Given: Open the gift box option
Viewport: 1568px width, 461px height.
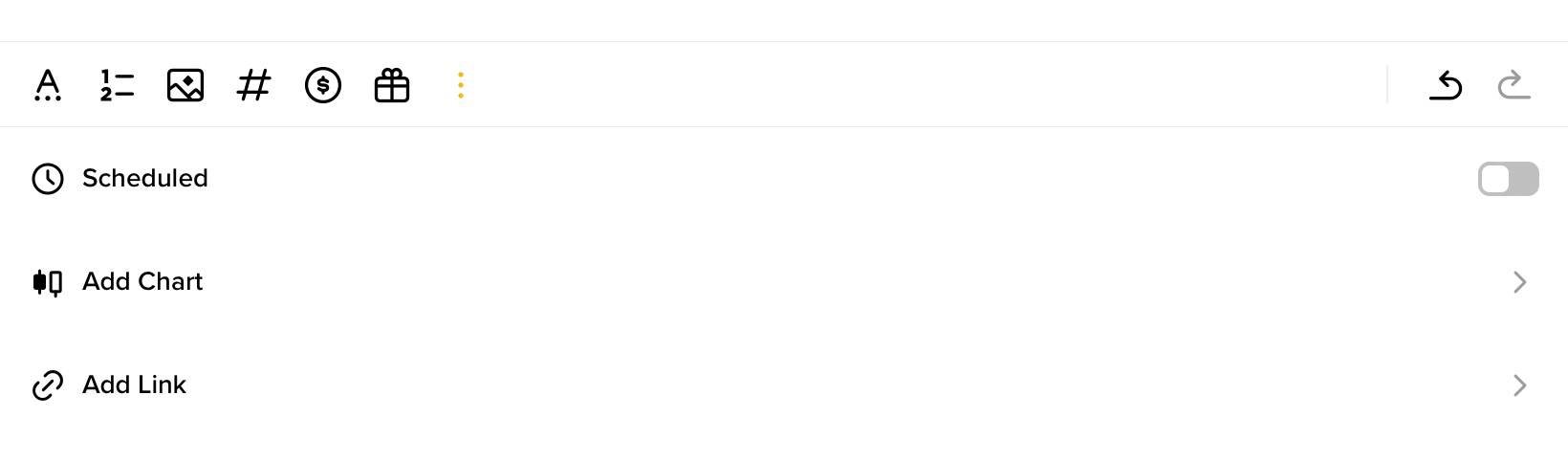Looking at the screenshot, I should click(392, 86).
